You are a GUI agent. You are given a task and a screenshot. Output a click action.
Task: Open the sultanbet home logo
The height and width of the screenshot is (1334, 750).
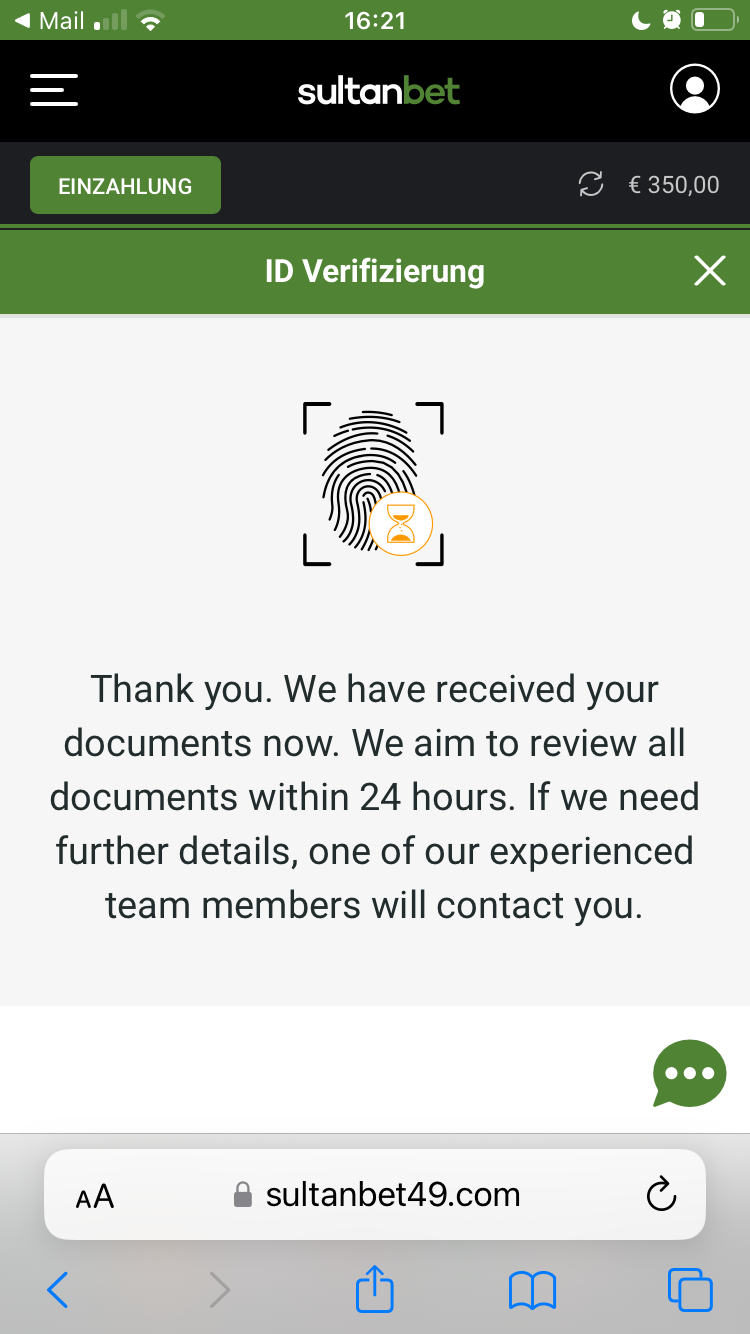pyautogui.click(x=378, y=92)
